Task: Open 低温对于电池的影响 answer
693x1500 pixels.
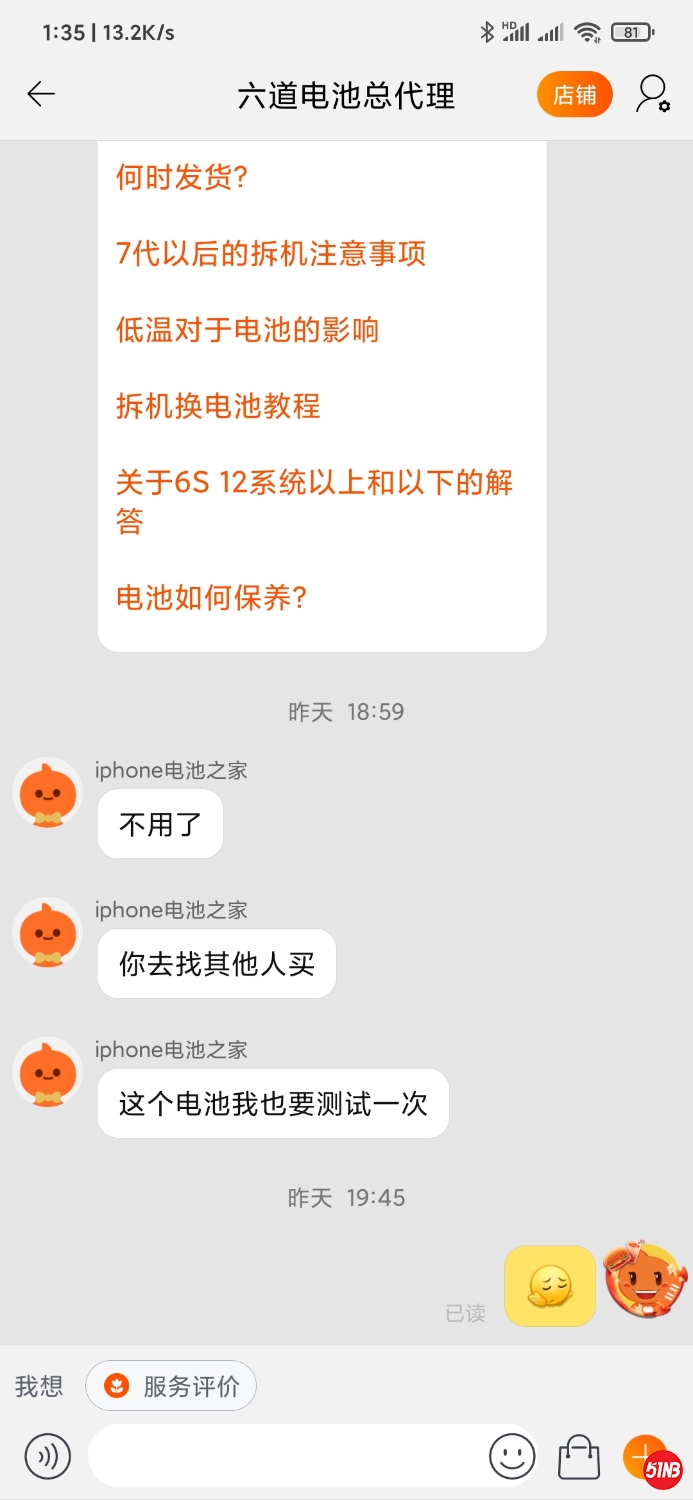Action: click(x=247, y=330)
